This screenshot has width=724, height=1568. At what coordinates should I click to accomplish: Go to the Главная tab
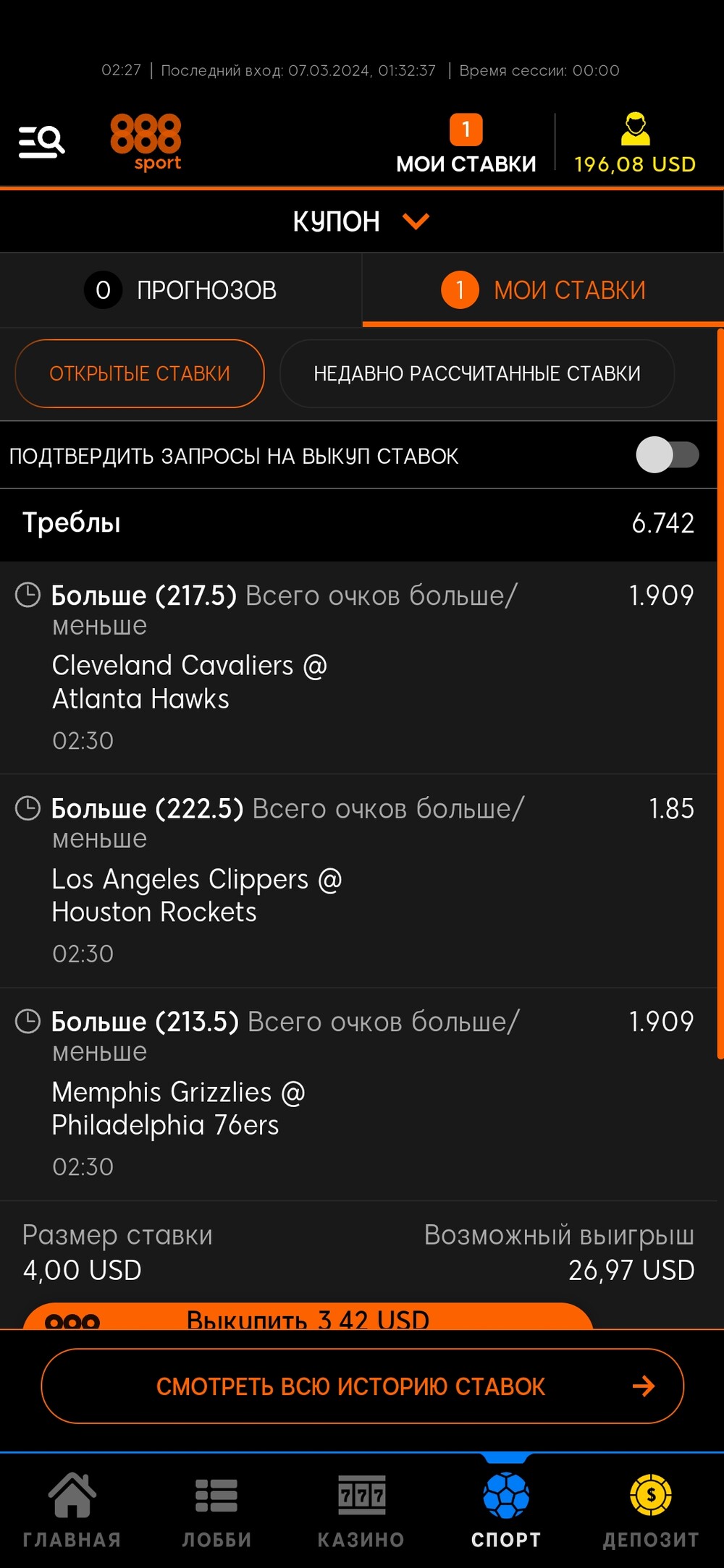point(72,1510)
